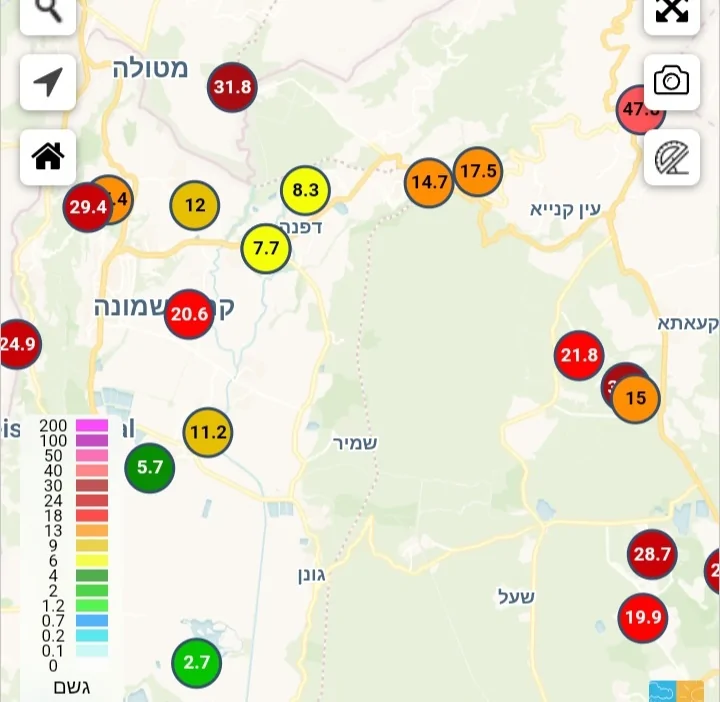Image resolution: width=720 pixels, height=702 pixels.
Task: Tap the 19.9 rain station marker
Action: [x=642, y=617]
